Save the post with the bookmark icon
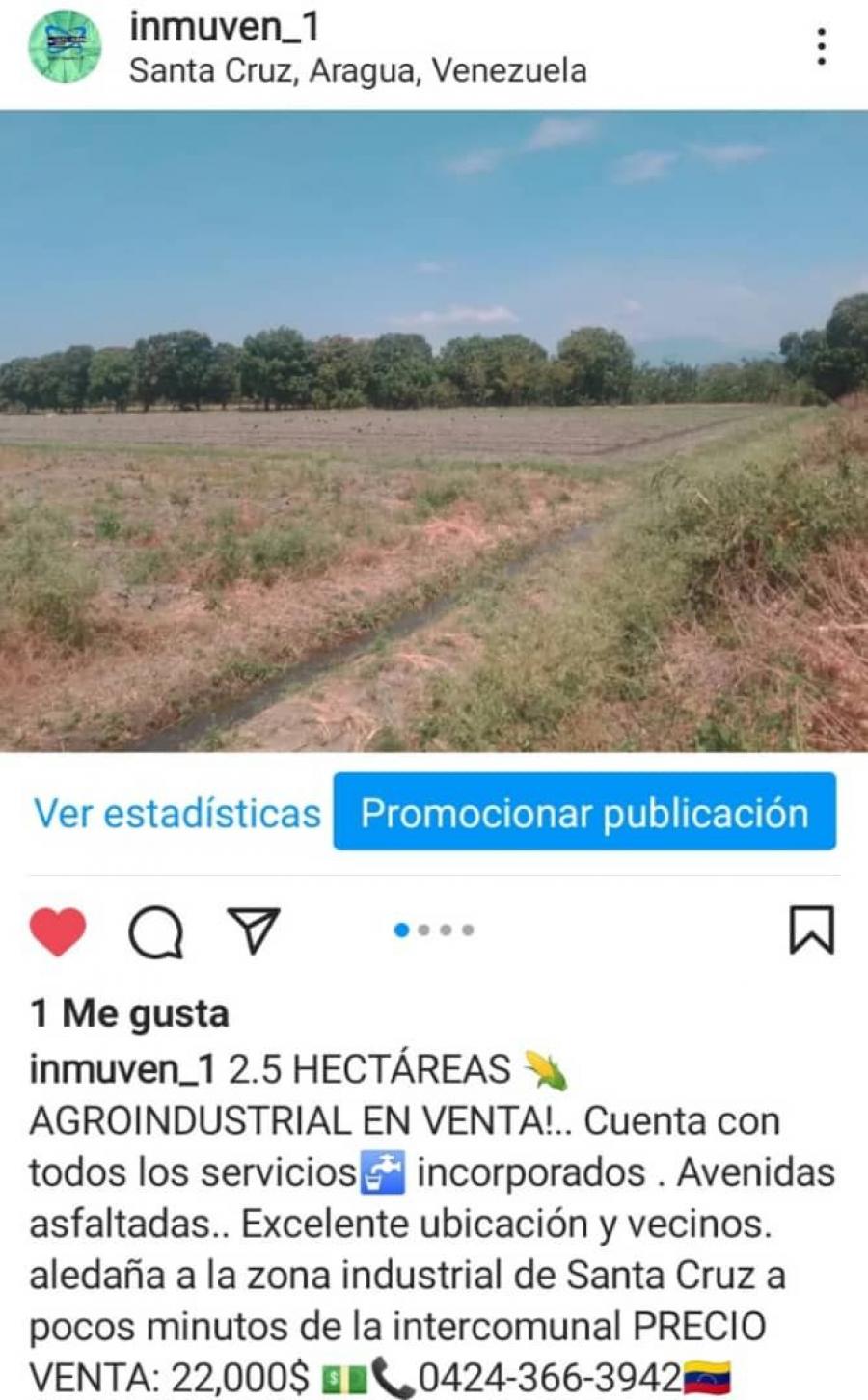The width and height of the screenshot is (868, 1400). [811, 930]
